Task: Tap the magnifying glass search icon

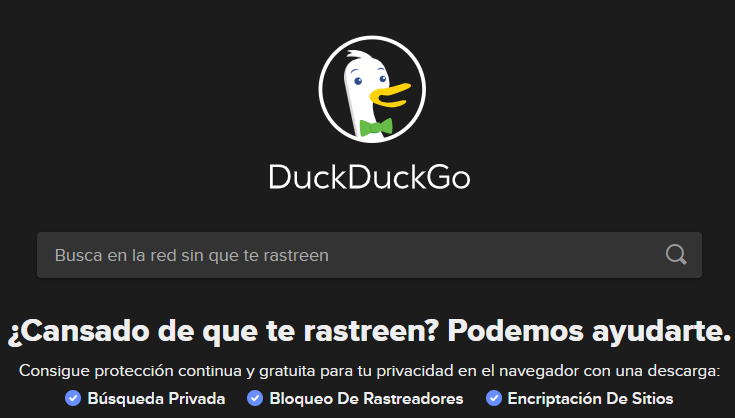Action: 677,255
